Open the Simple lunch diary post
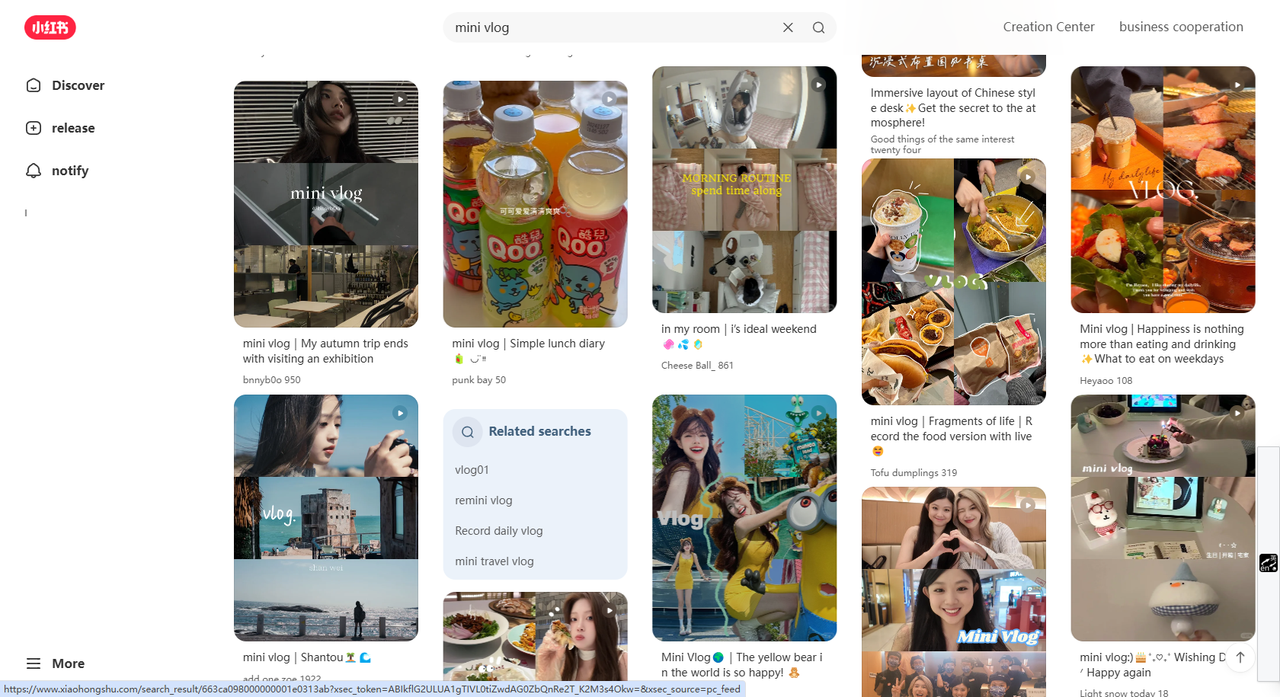This screenshot has width=1280, height=697. (535, 204)
